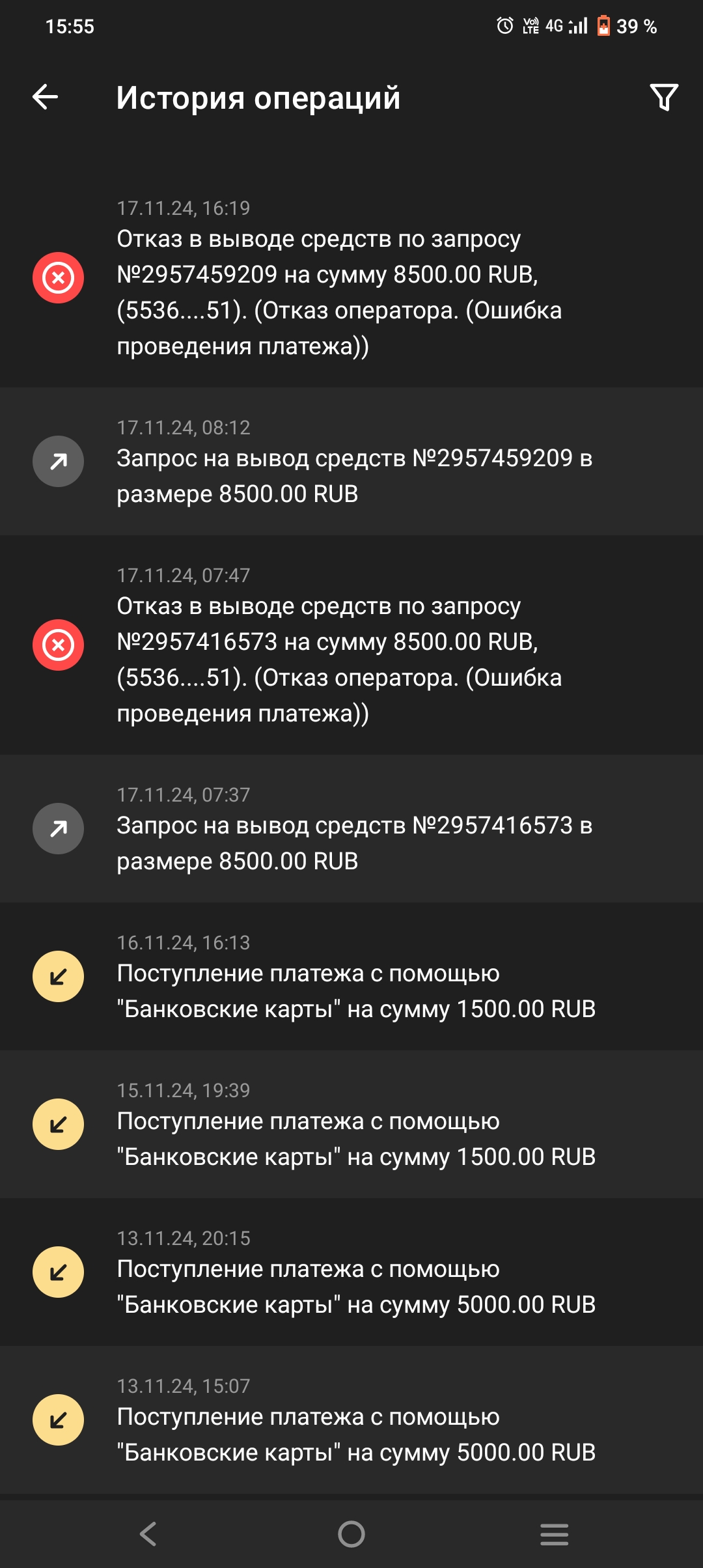
Task: Open the recent apps overview
Action: pyautogui.click(x=554, y=1534)
